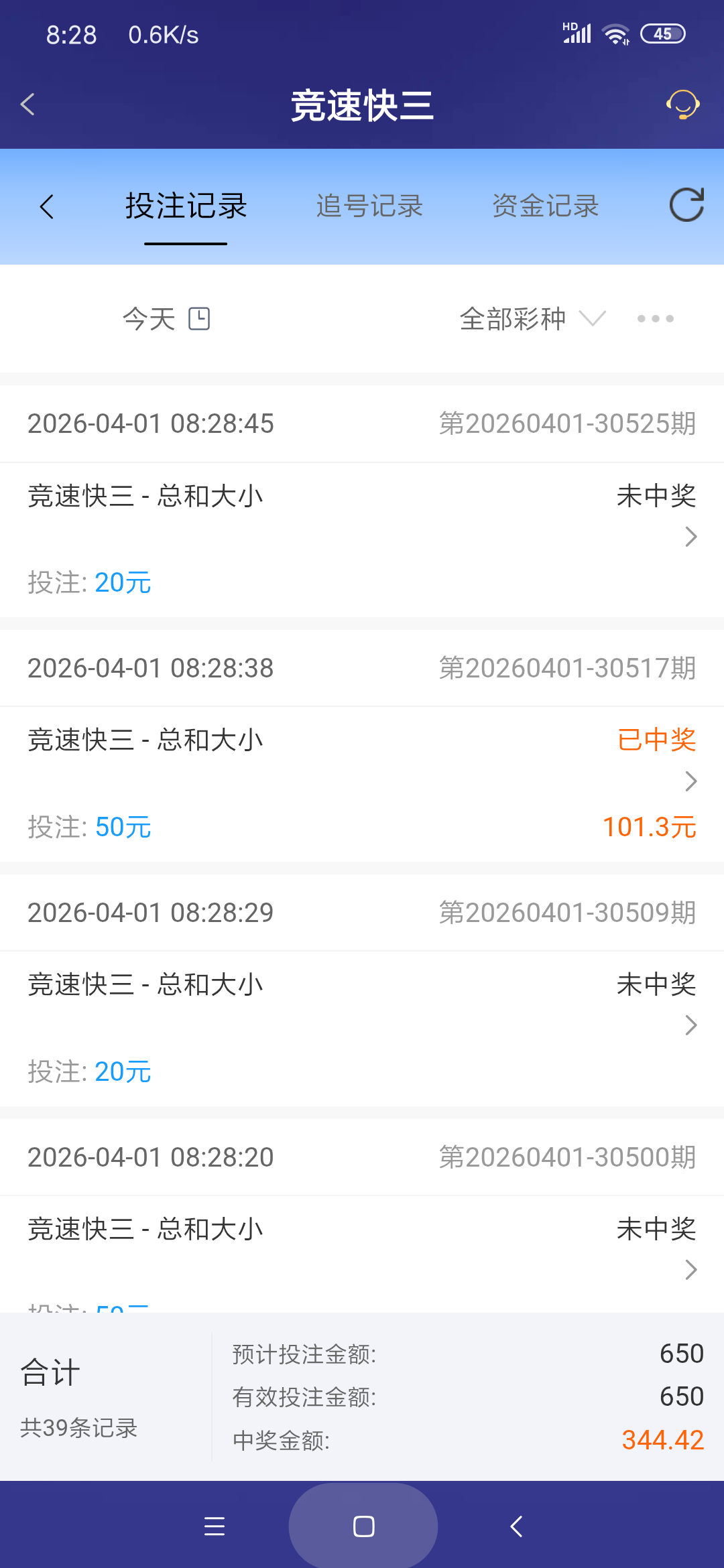Expand details of the 已中奖 winning record
Screen dimensions: 724x1568
[690, 780]
